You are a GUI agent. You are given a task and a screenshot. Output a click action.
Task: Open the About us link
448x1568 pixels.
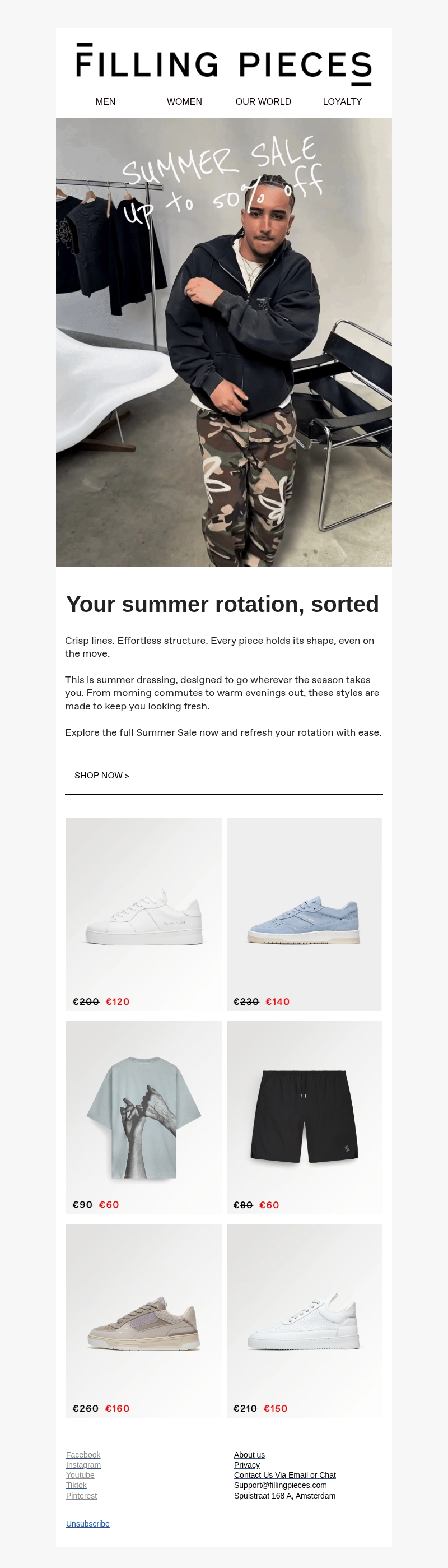[x=249, y=1455]
